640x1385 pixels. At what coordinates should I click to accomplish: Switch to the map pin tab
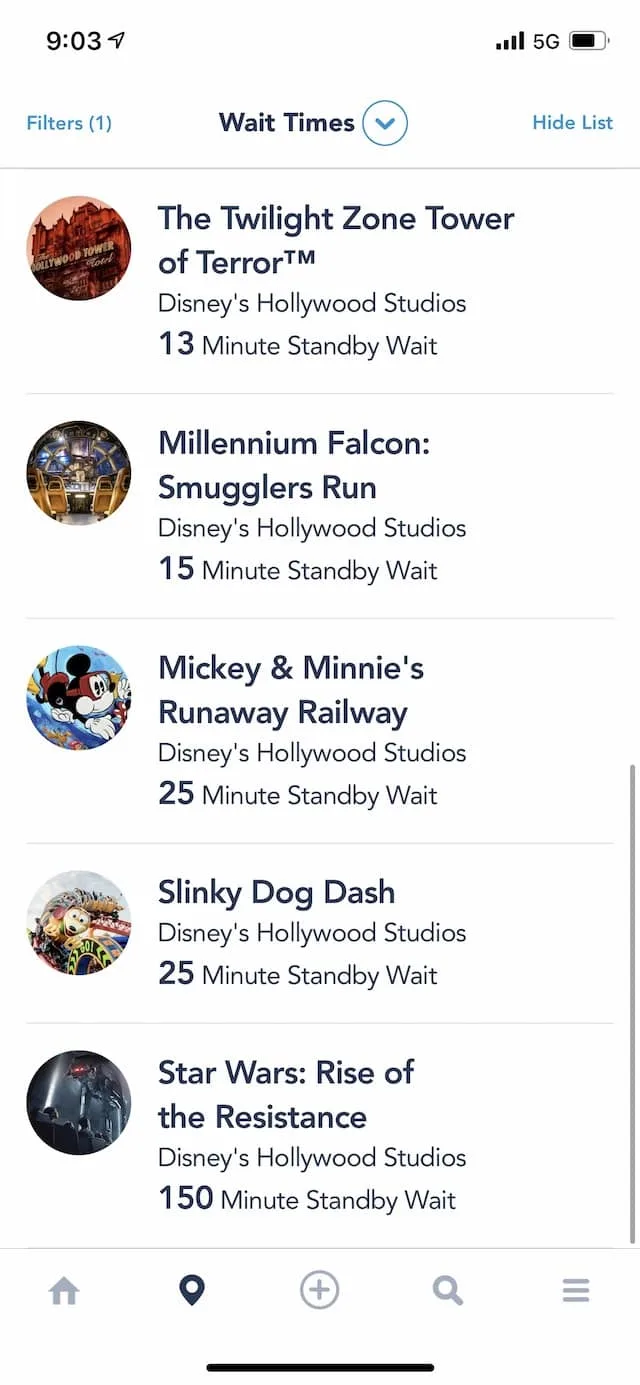[192, 1291]
